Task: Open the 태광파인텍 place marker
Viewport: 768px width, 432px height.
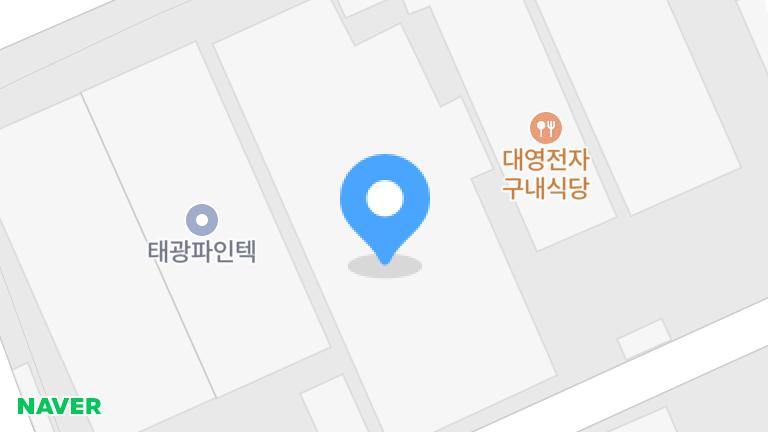Action: click(202, 220)
